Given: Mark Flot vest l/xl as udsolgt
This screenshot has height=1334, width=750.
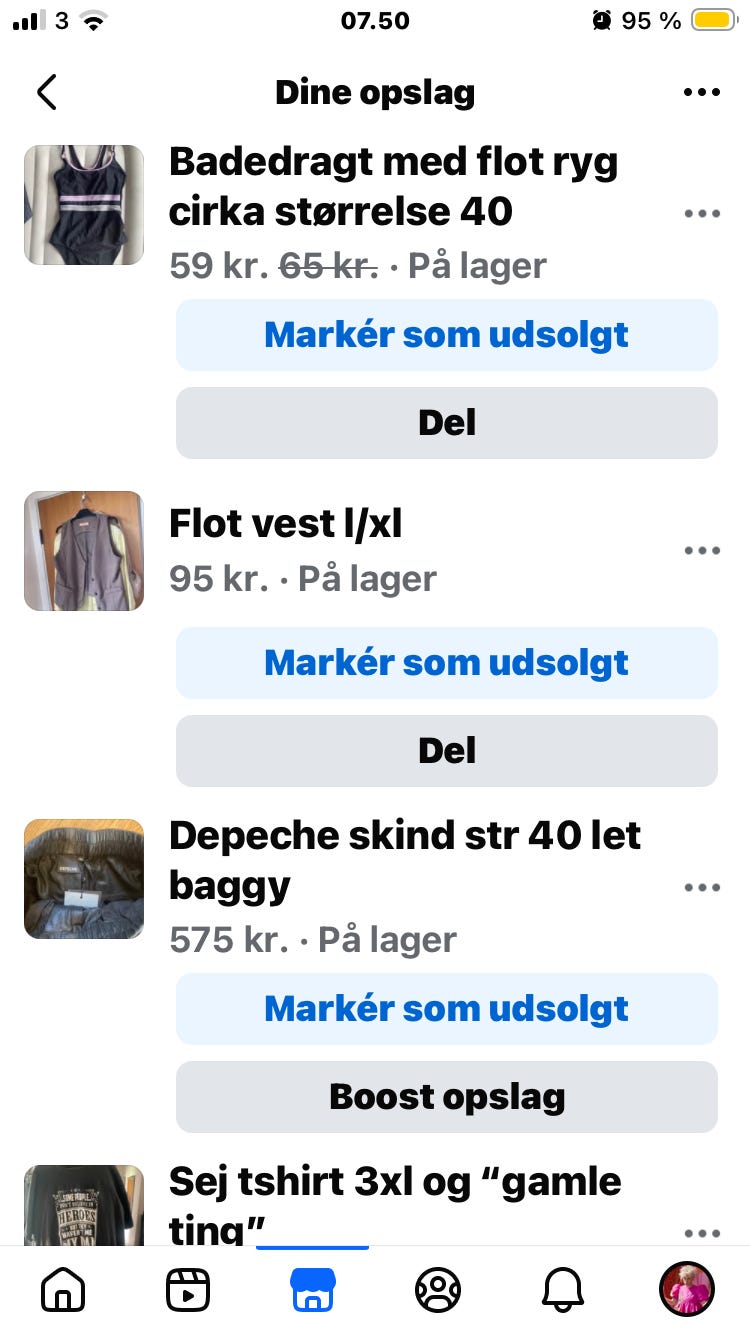Looking at the screenshot, I should pyautogui.click(x=447, y=663).
